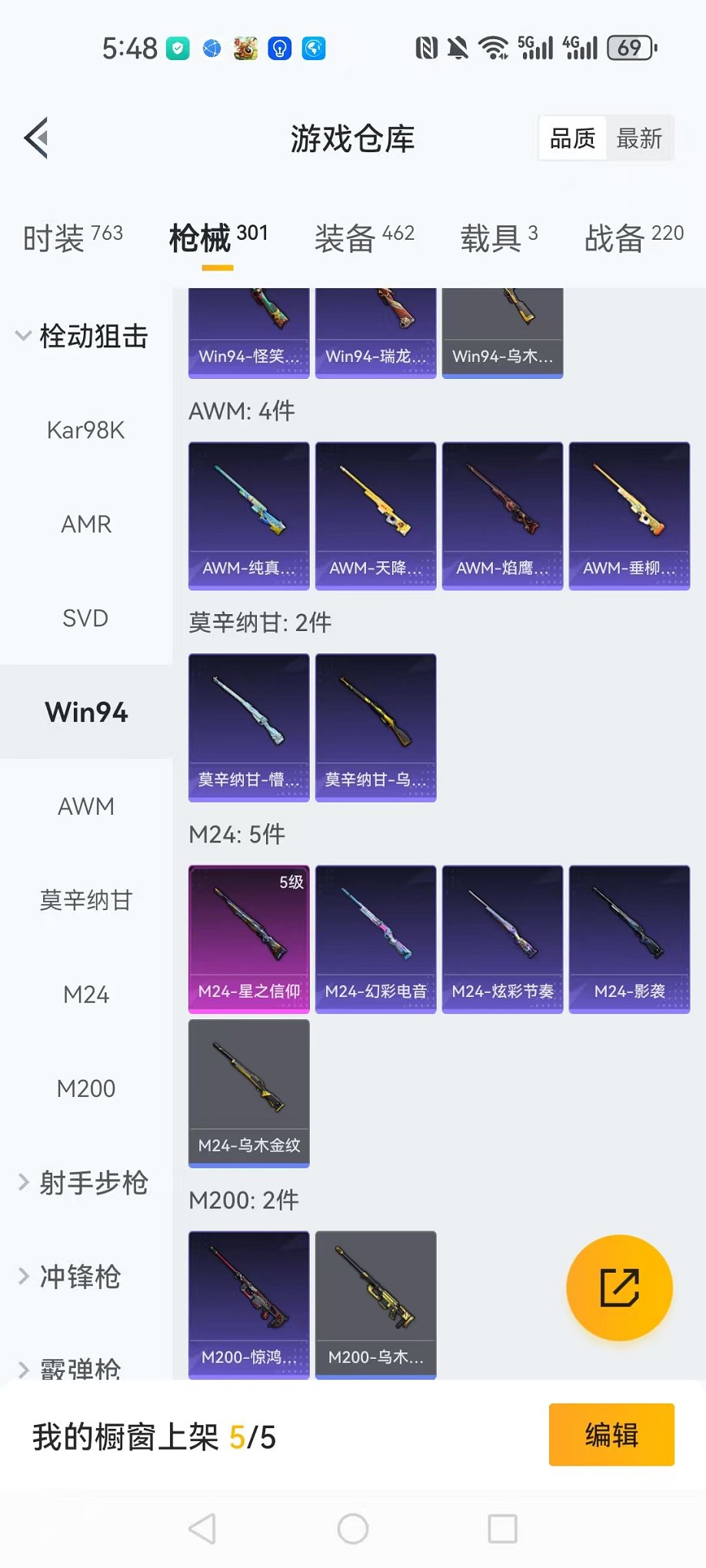
Task: Open the 战备 tab
Action: [x=633, y=238]
